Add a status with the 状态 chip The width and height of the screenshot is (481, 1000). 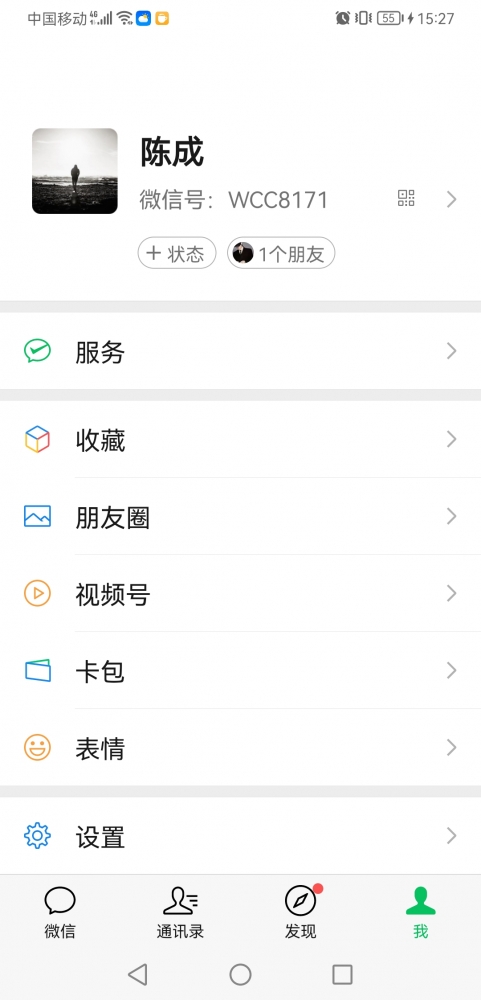(x=177, y=253)
